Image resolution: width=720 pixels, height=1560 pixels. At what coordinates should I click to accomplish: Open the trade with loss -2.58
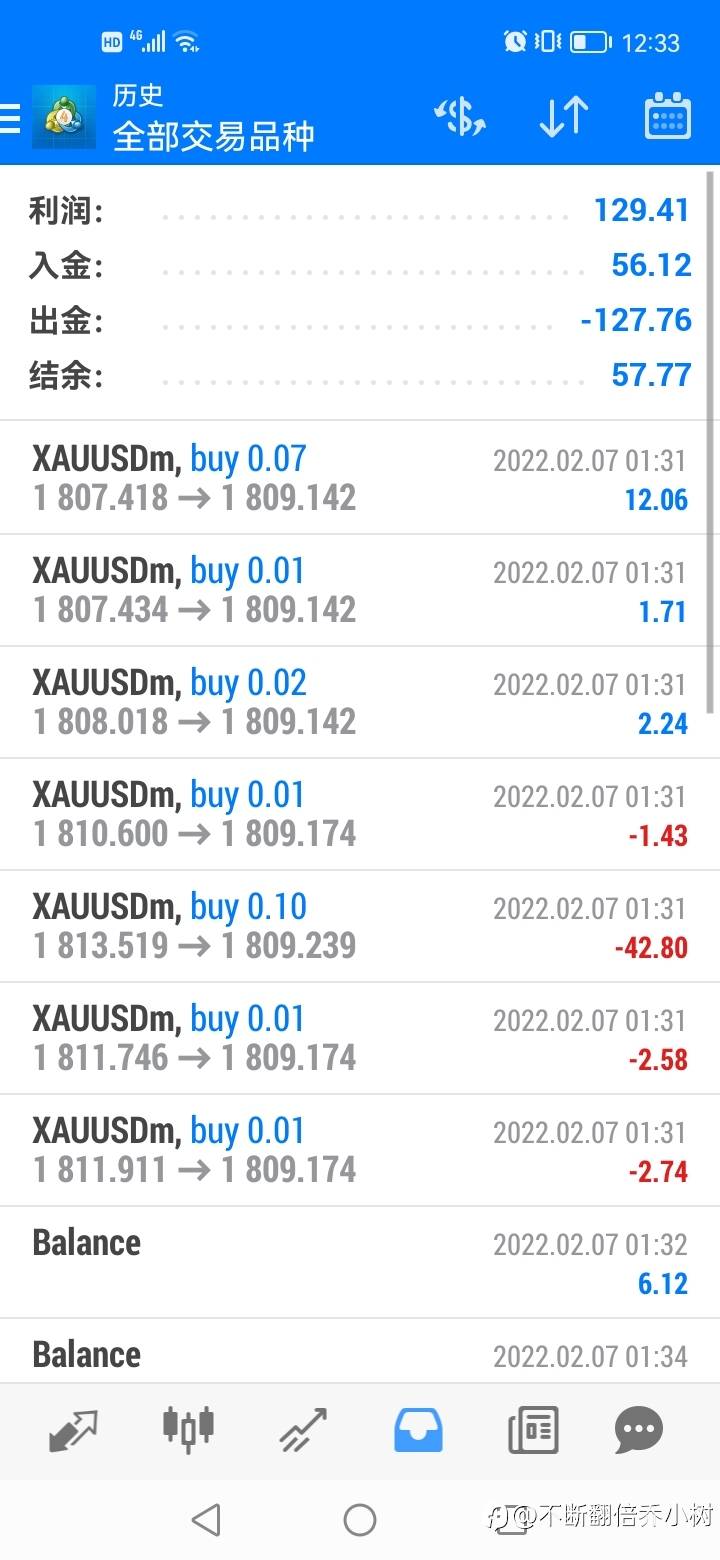point(360,1038)
